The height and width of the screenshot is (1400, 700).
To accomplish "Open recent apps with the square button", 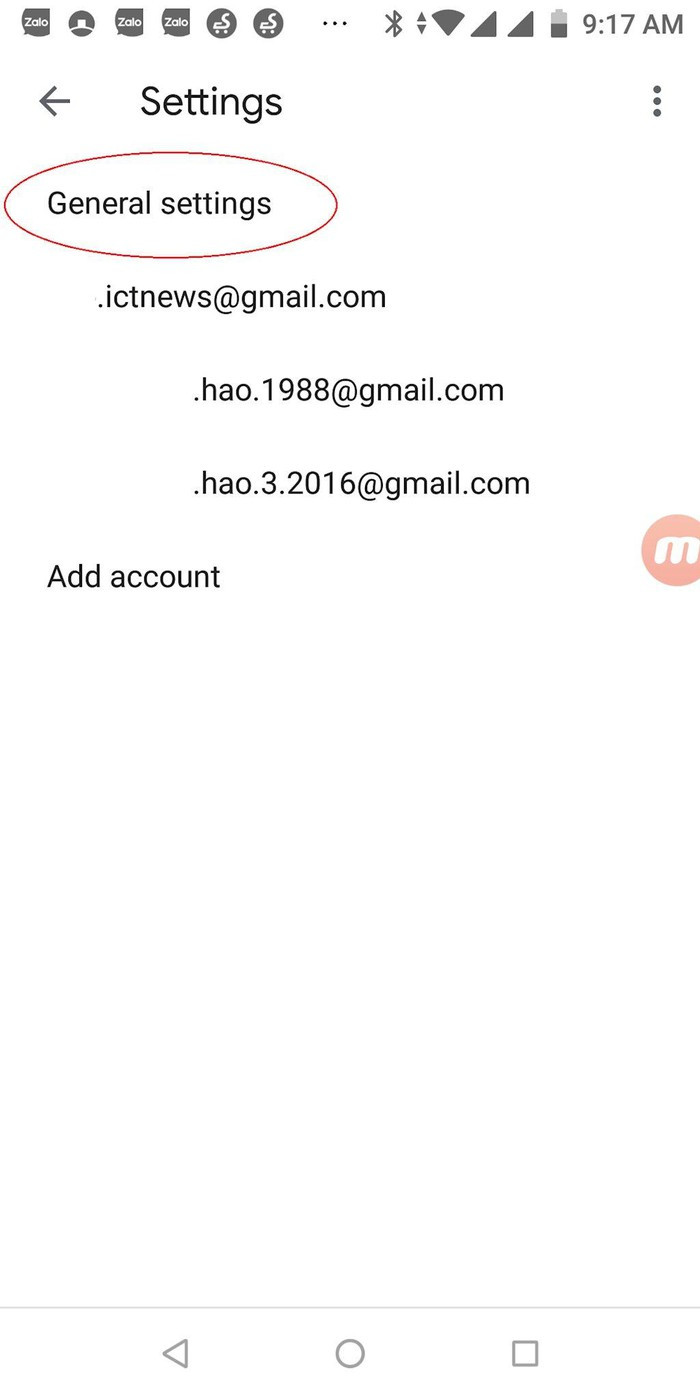I will 524,1353.
